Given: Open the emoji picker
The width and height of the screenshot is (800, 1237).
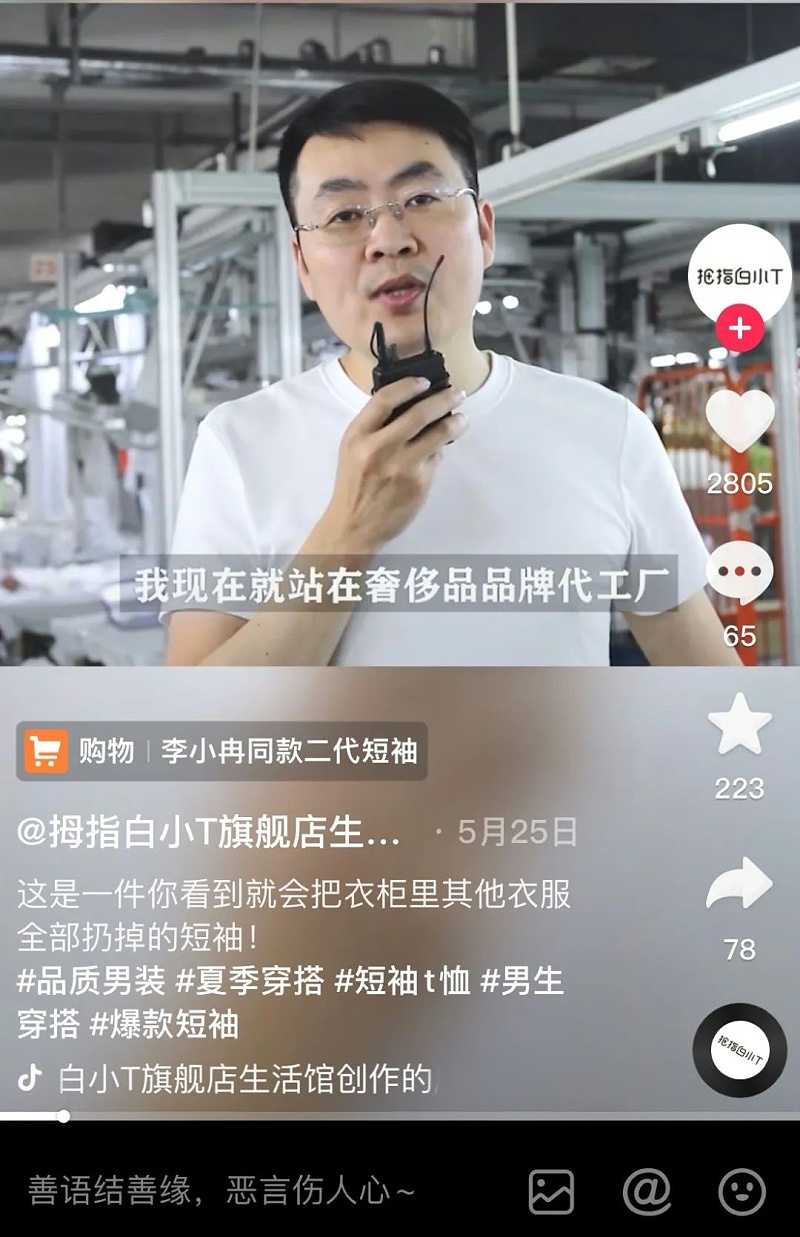Looking at the screenshot, I should [742, 1191].
